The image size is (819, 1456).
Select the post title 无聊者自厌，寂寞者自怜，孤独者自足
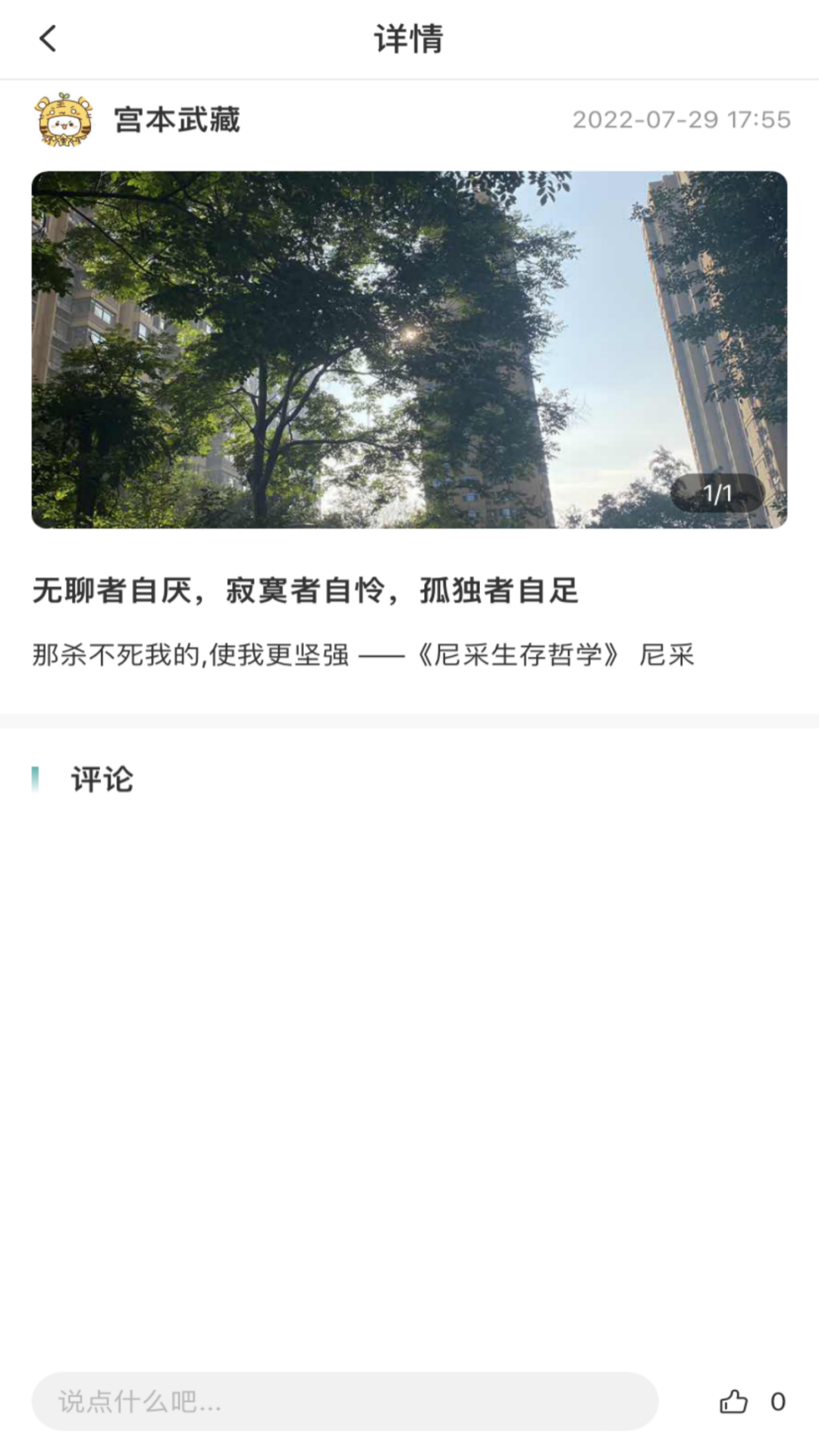tap(303, 589)
